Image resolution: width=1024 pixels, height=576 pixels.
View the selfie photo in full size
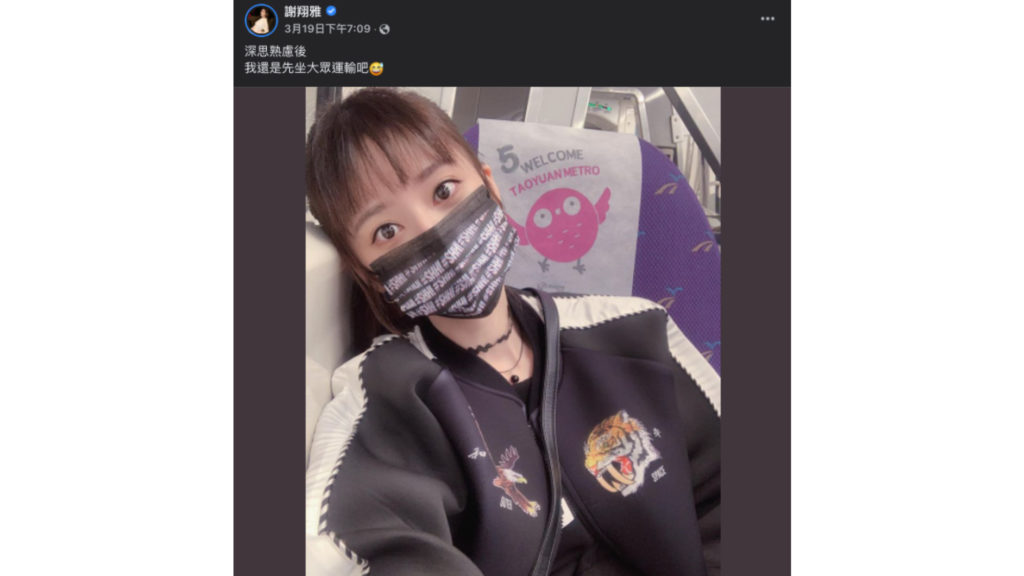click(x=512, y=330)
